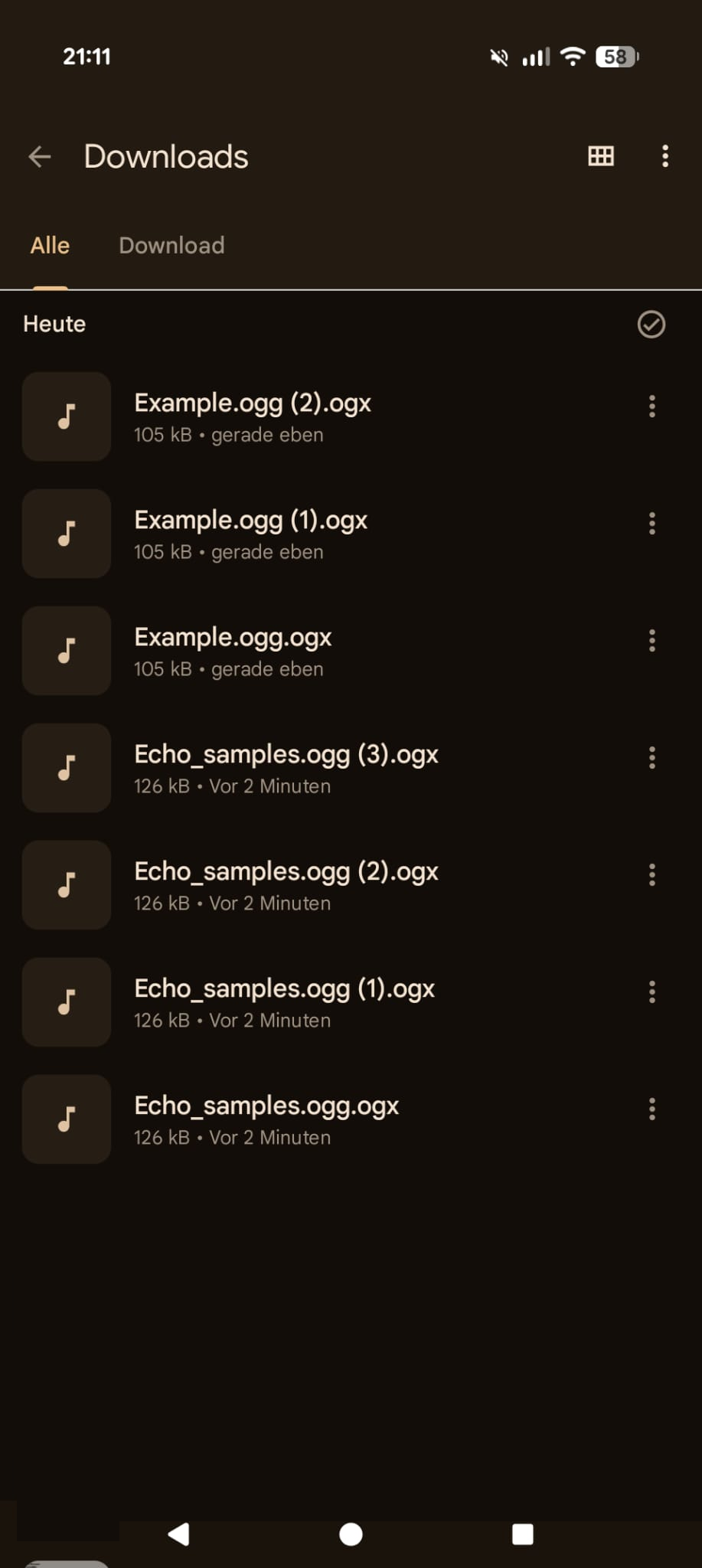The width and height of the screenshot is (702, 1568).
Task: Open the app bar overflow menu
Action: click(x=664, y=156)
